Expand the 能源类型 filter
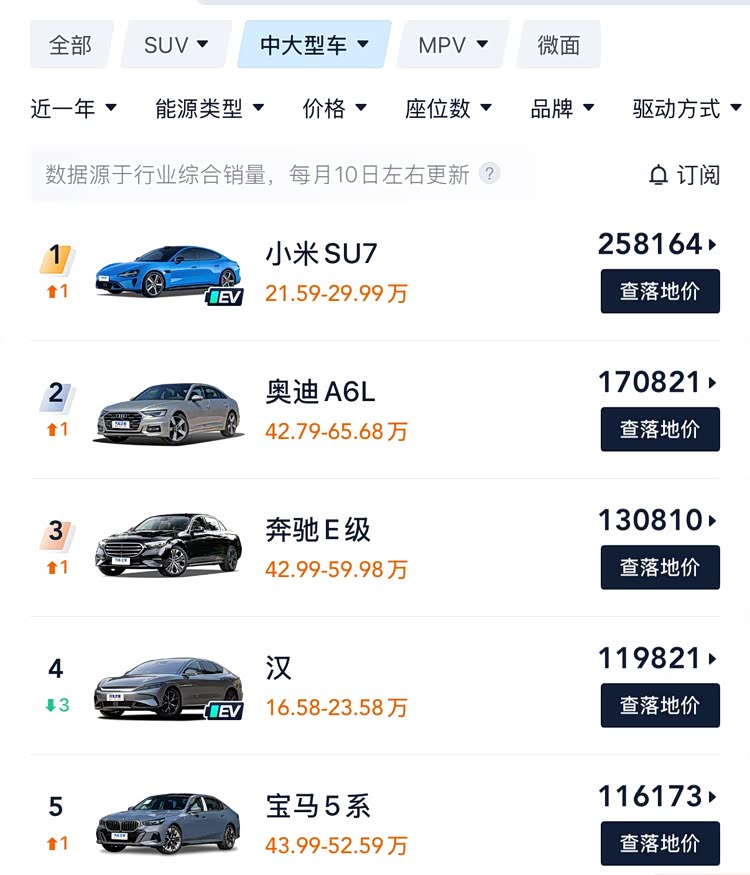 click(210, 109)
